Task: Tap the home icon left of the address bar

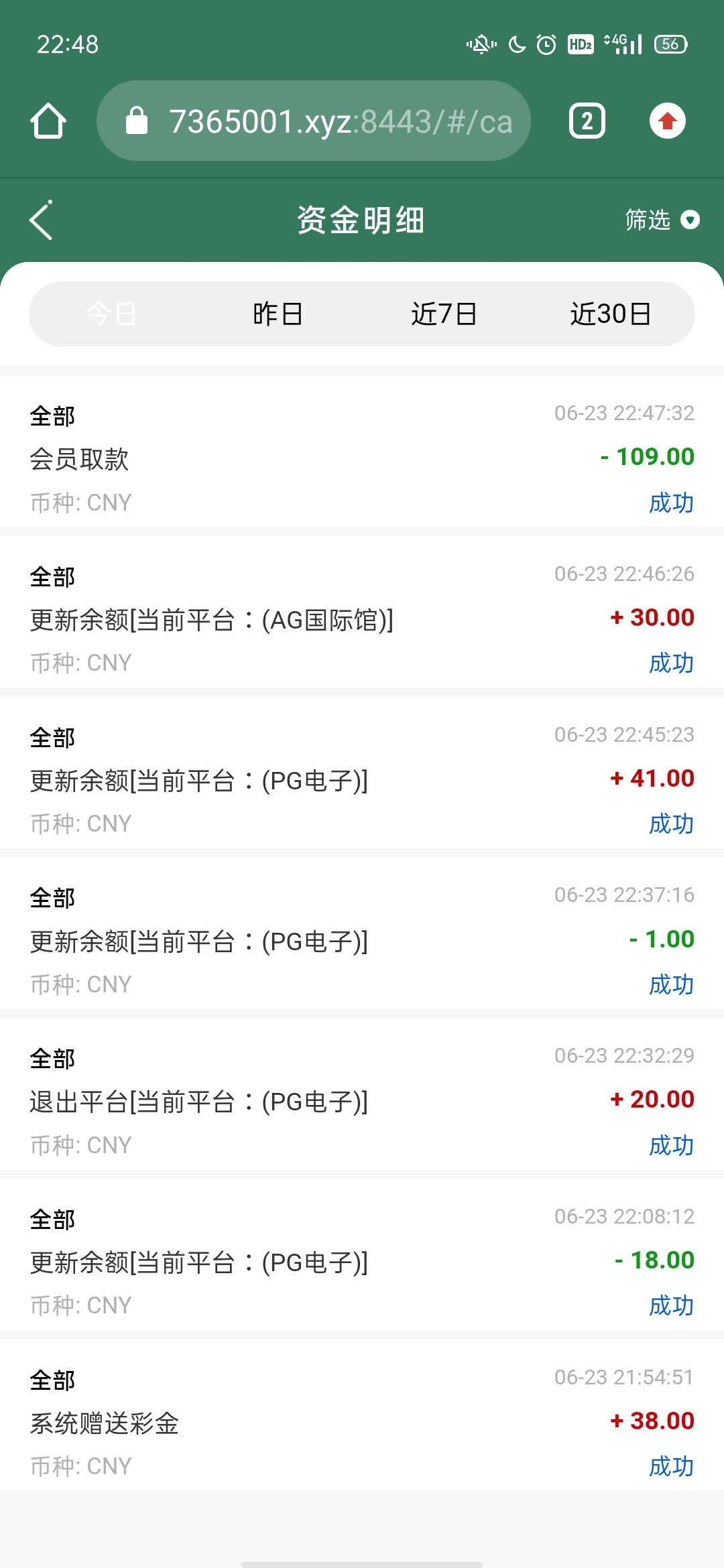Action: point(49,121)
